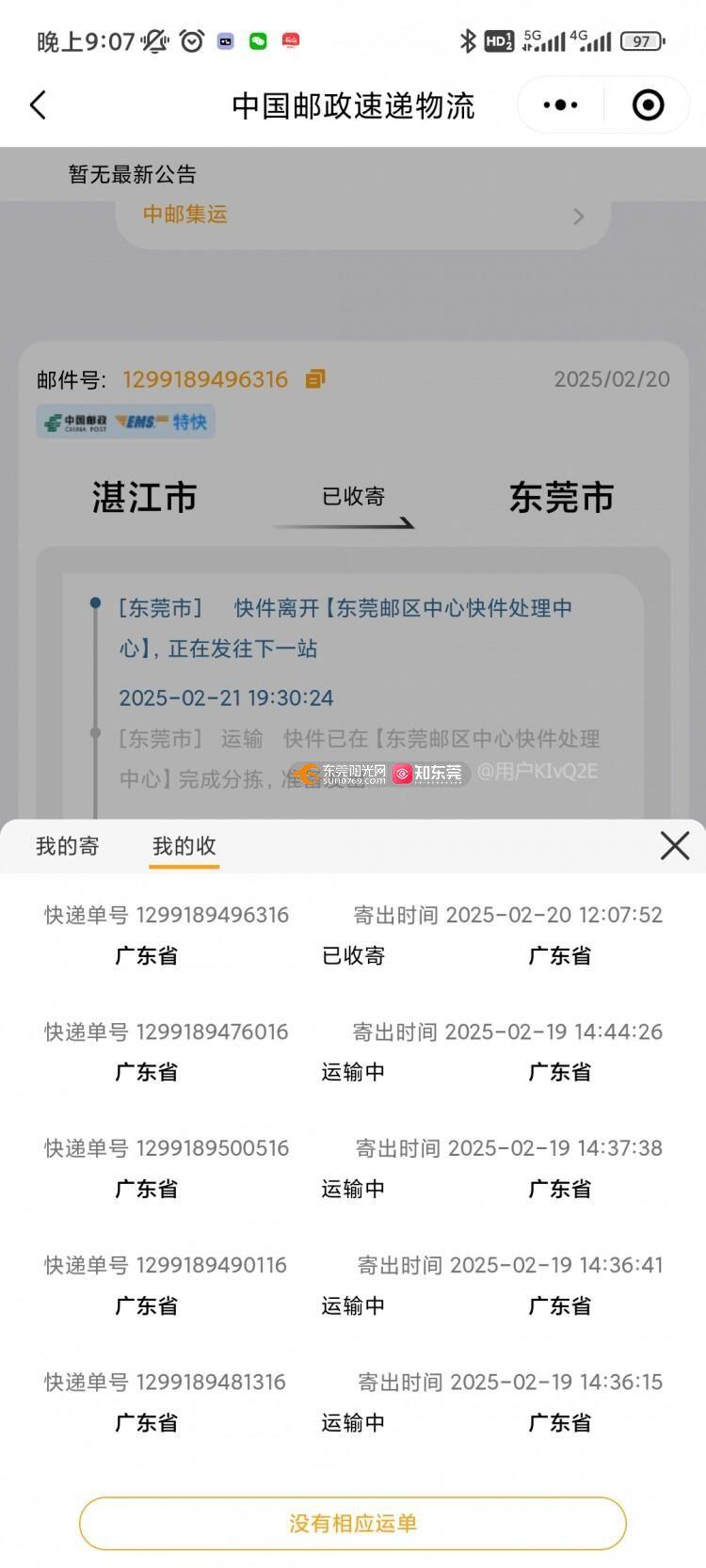This screenshot has width=706, height=1568.
Task: Open parcel 1299189496316 with status 已收寄
Action: click(x=353, y=935)
